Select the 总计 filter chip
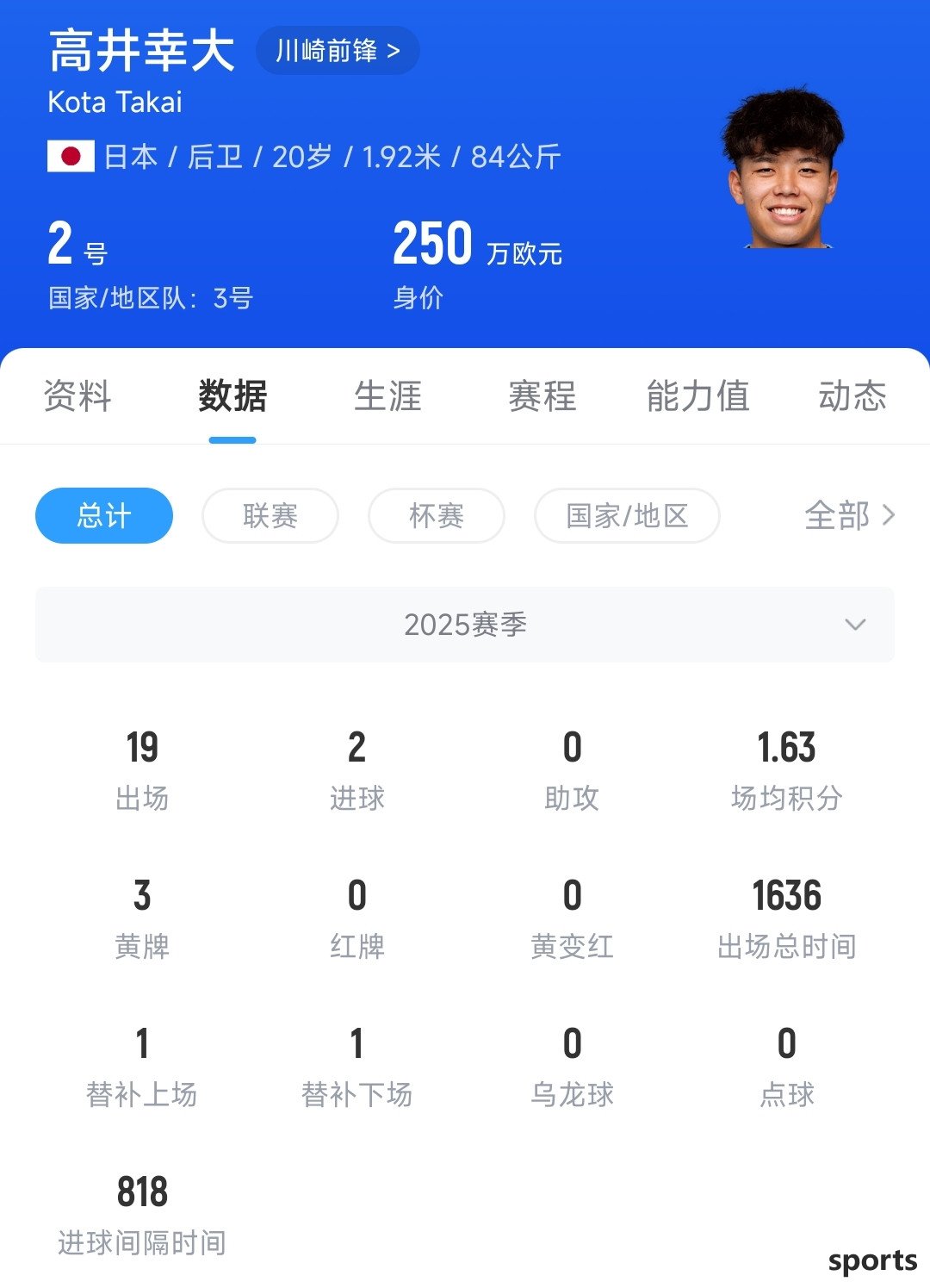Image resolution: width=930 pixels, height=1288 pixels. click(104, 516)
